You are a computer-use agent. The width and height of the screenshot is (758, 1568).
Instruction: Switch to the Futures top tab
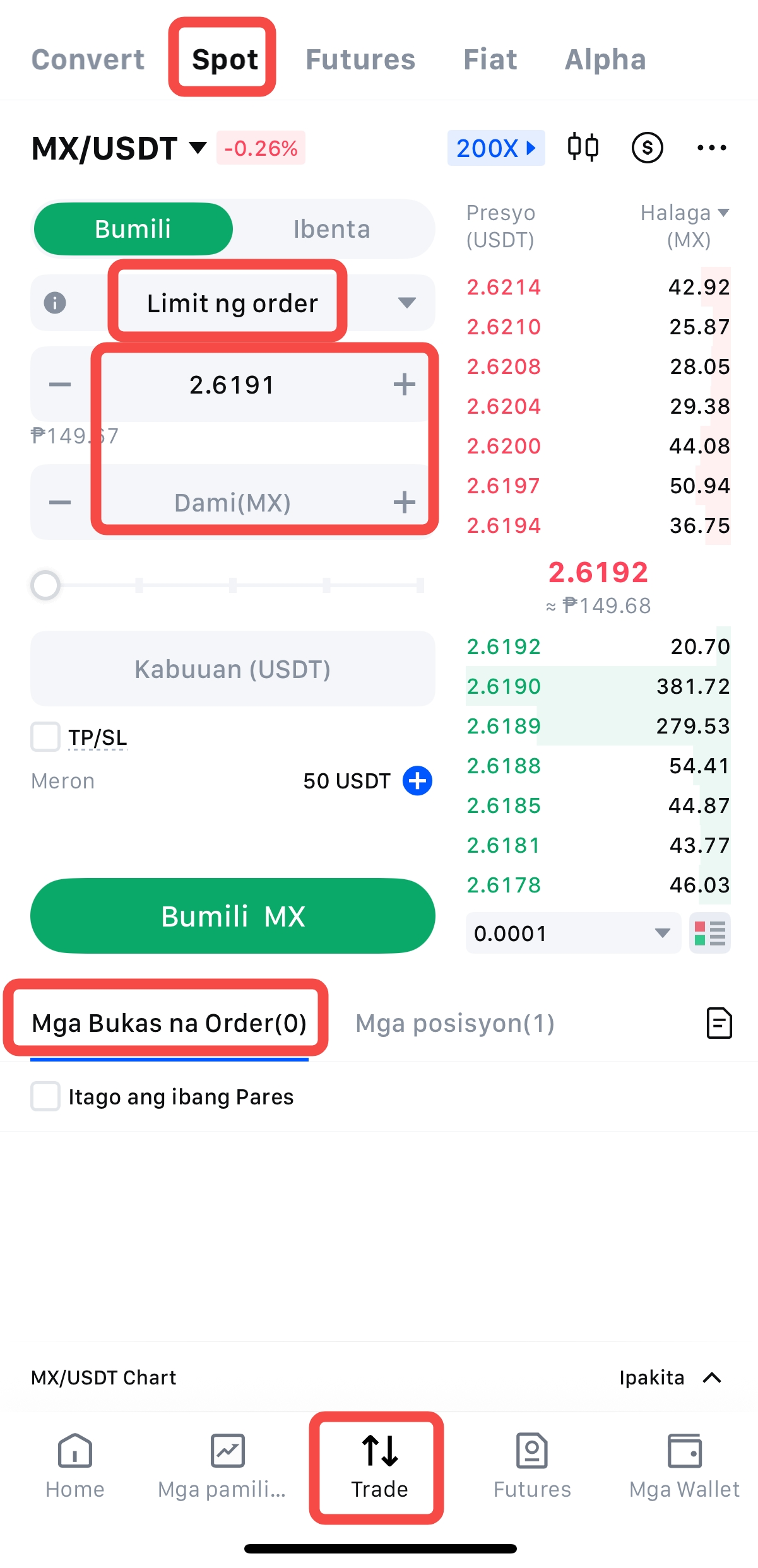coord(360,60)
